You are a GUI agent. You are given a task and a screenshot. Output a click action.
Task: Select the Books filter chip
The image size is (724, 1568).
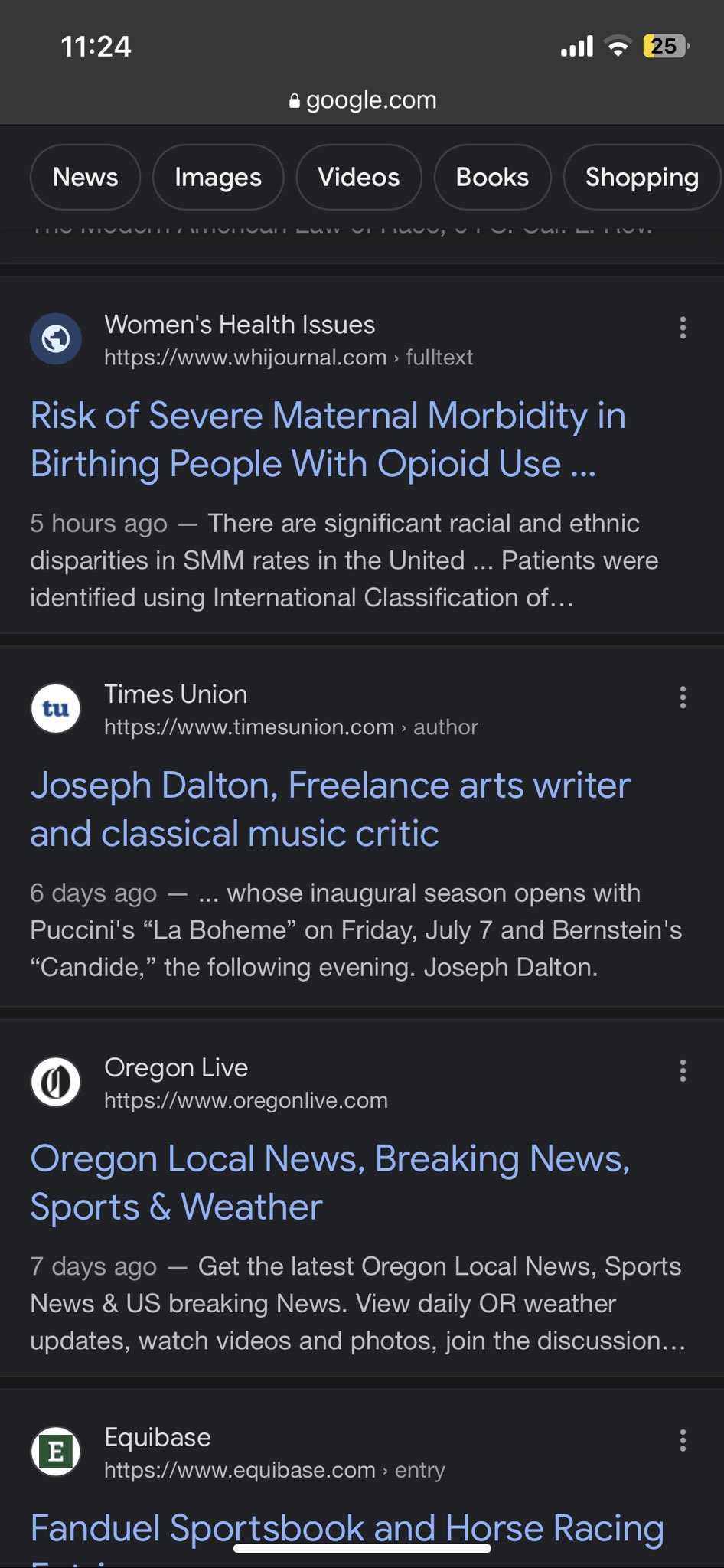pyautogui.click(x=492, y=177)
